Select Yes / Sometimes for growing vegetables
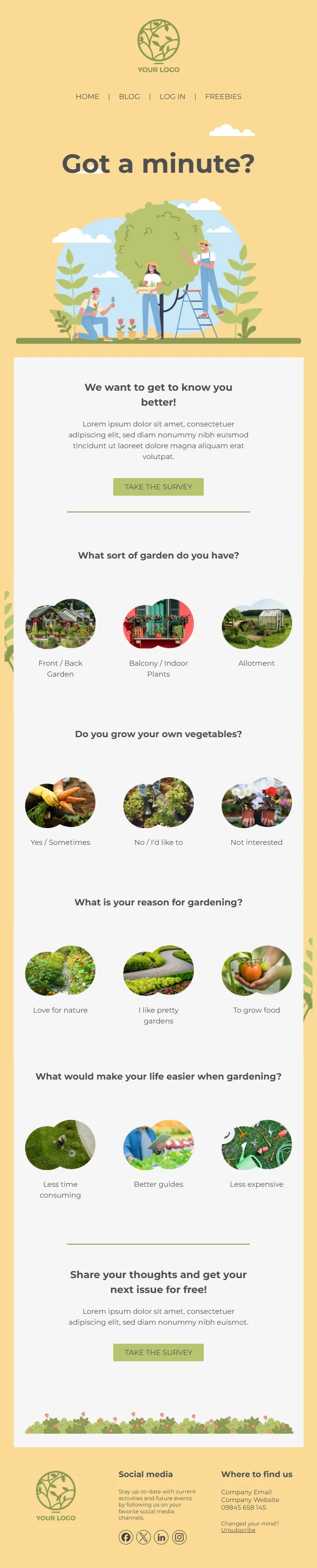317x1568 pixels. click(60, 803)
